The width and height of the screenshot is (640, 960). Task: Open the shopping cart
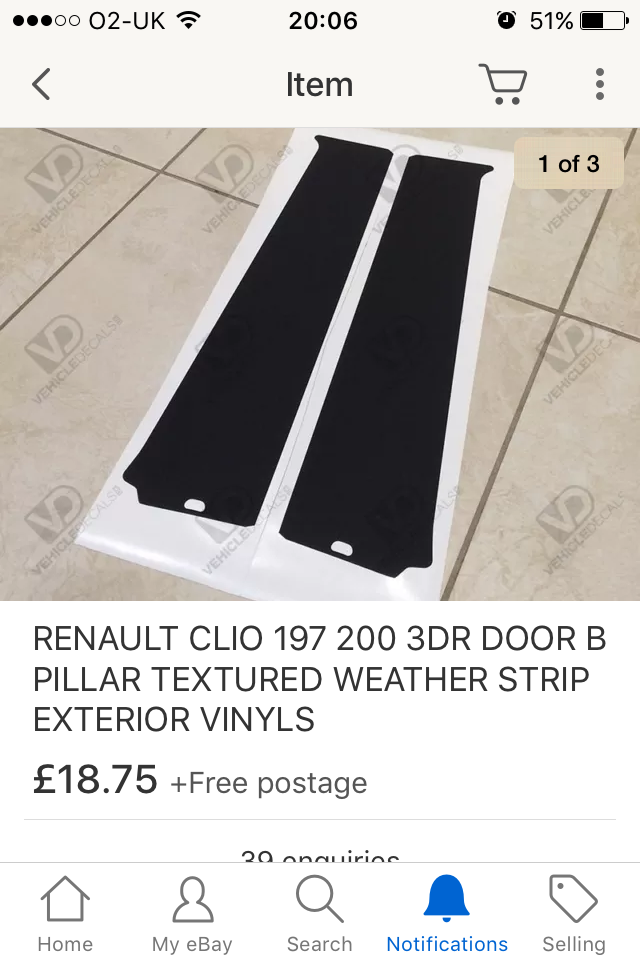click(x=502, y=84)
